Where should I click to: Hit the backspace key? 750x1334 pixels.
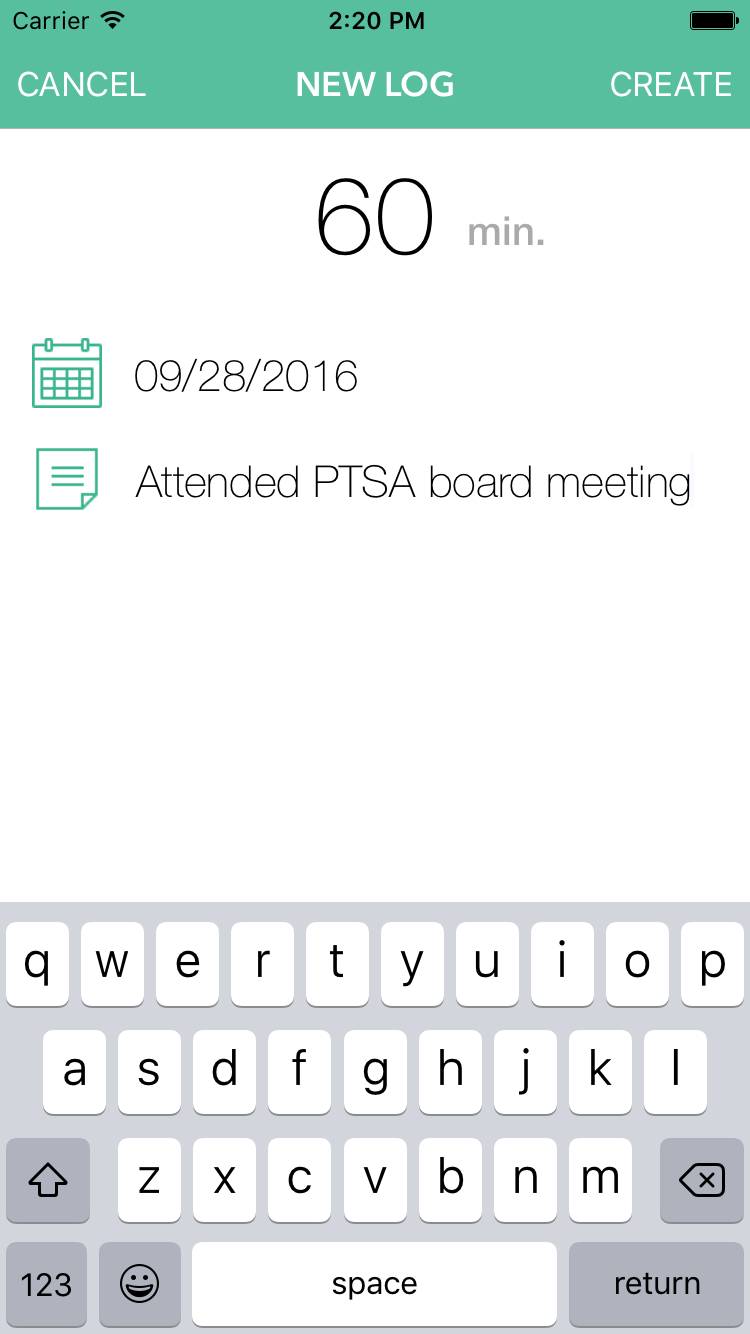(702, 1180)
